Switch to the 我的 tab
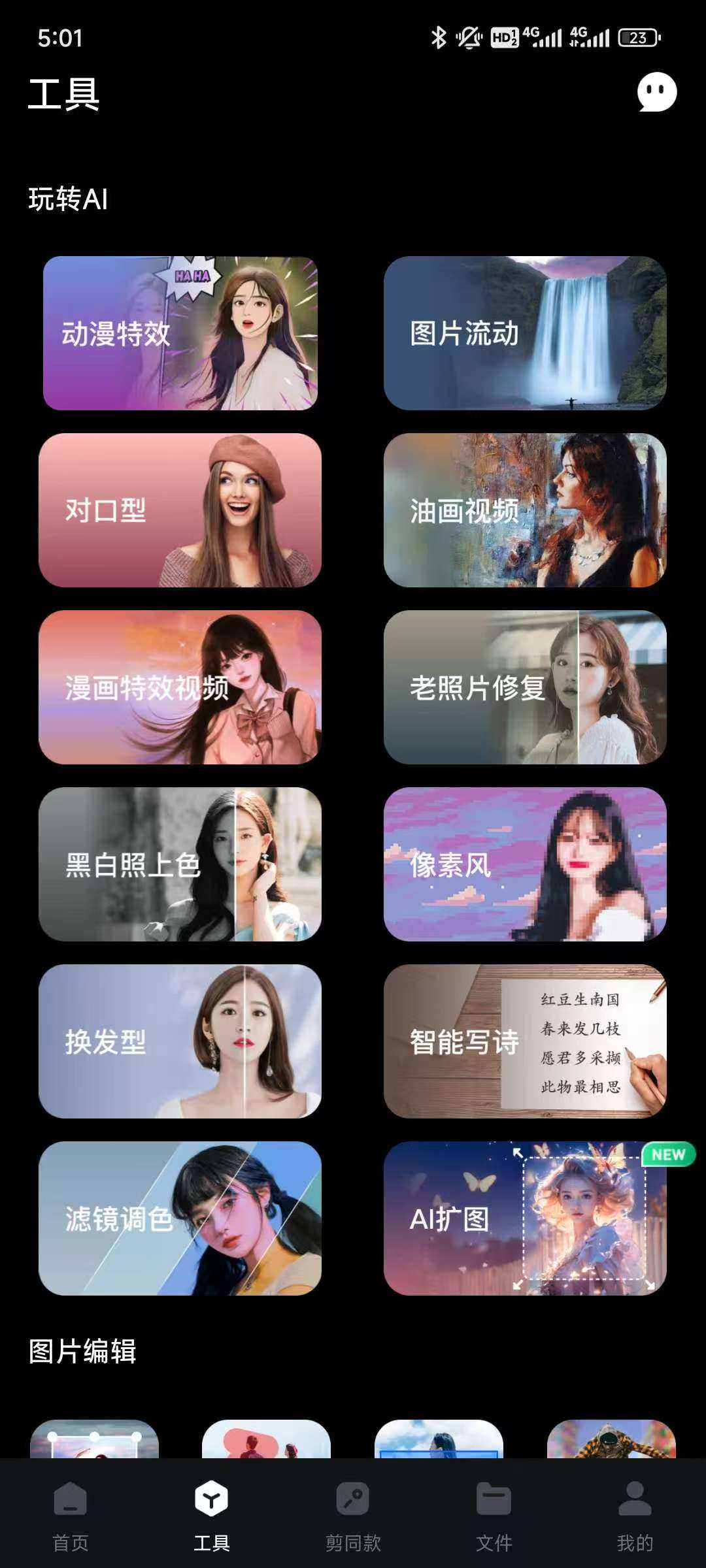Screen dimensions: 706x1568 coord(635,1516)
